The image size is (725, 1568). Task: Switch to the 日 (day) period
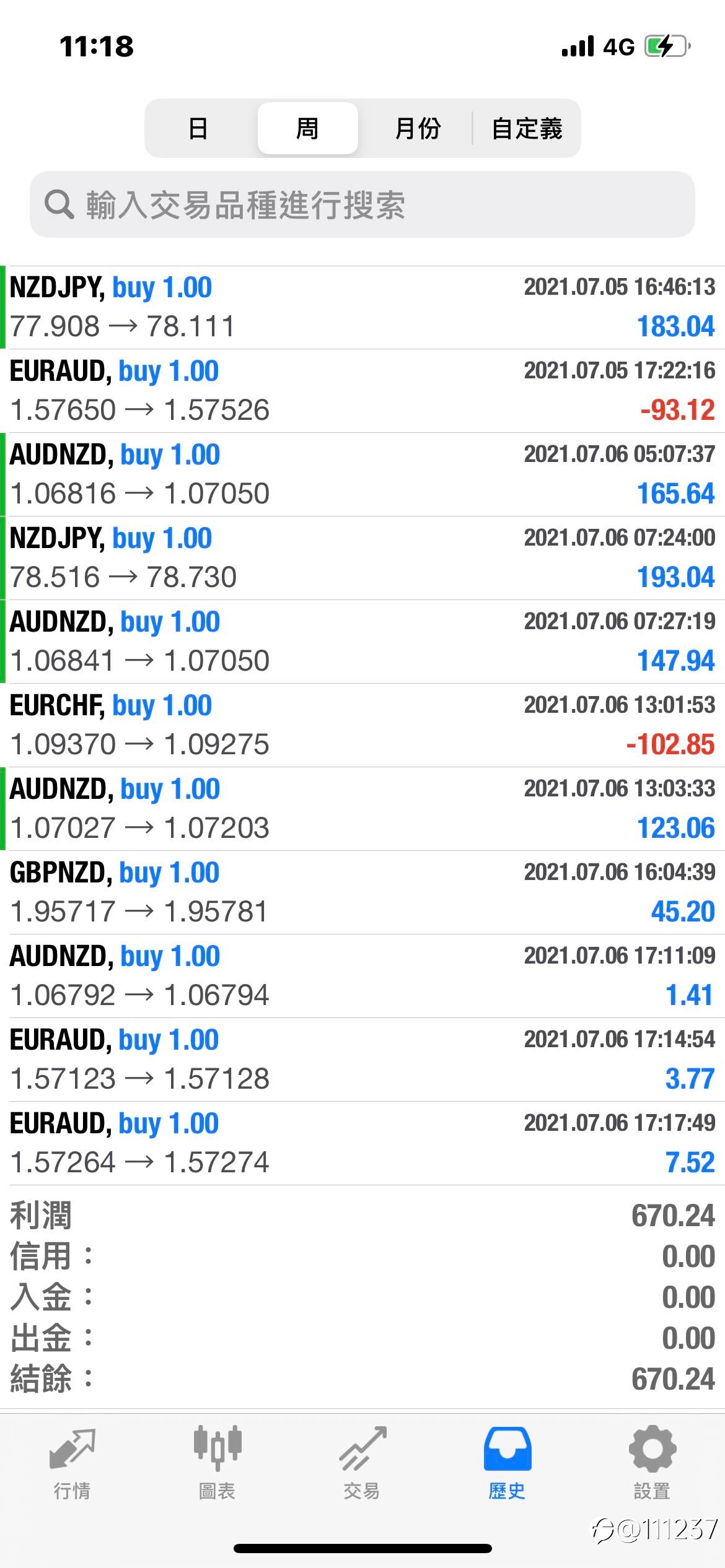point(198,128)
